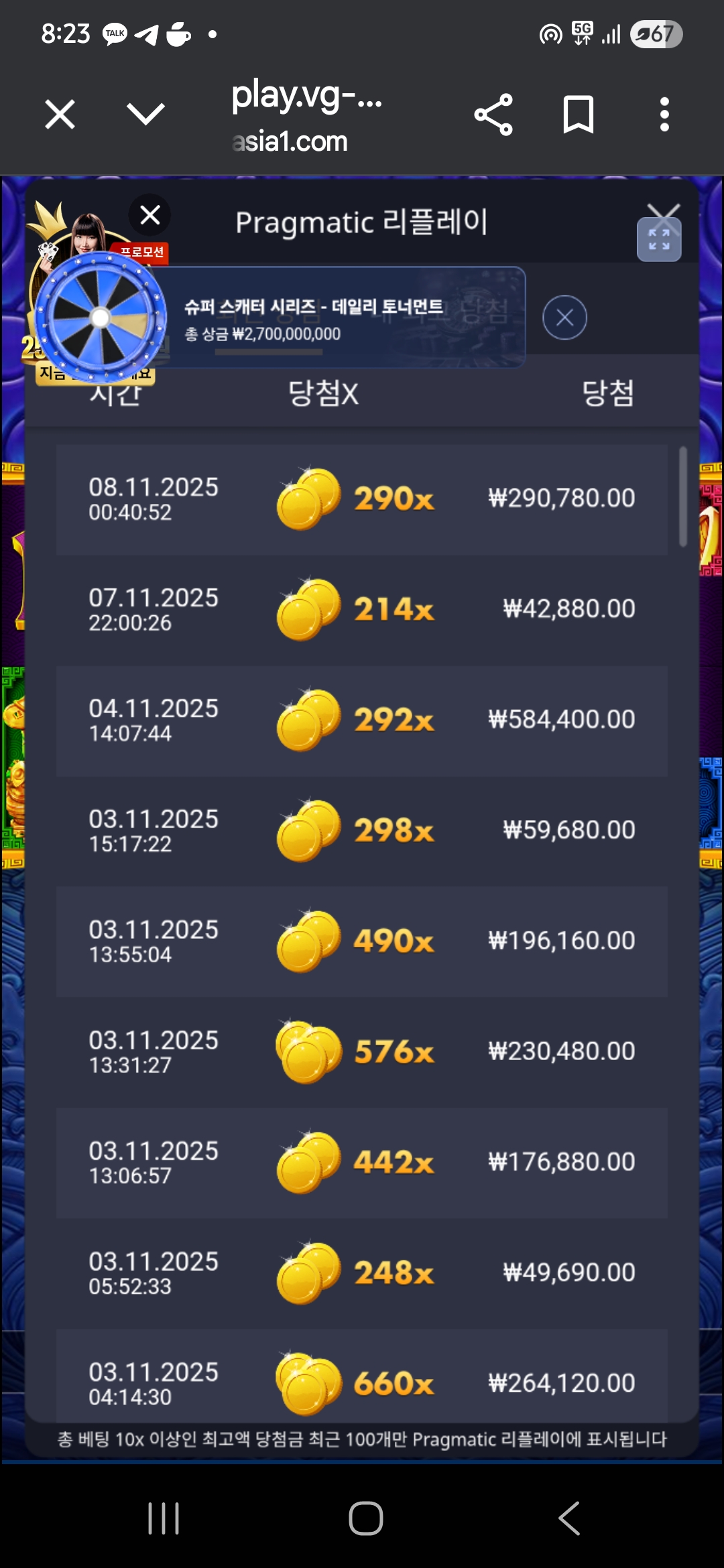Bookmark this page
724x1568 pixels.
point(578,115)
